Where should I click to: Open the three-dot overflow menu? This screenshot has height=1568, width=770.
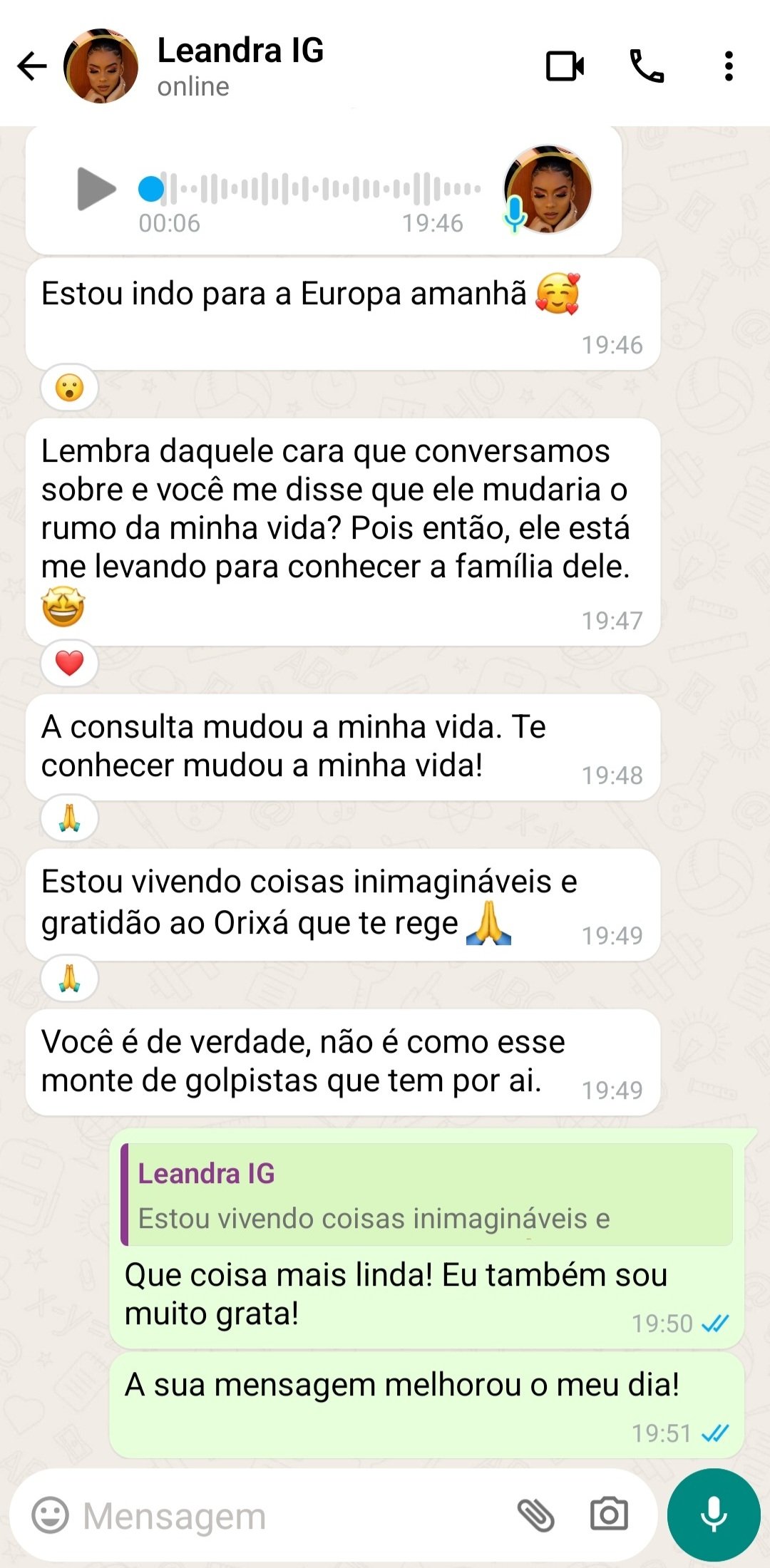[729, 68]
